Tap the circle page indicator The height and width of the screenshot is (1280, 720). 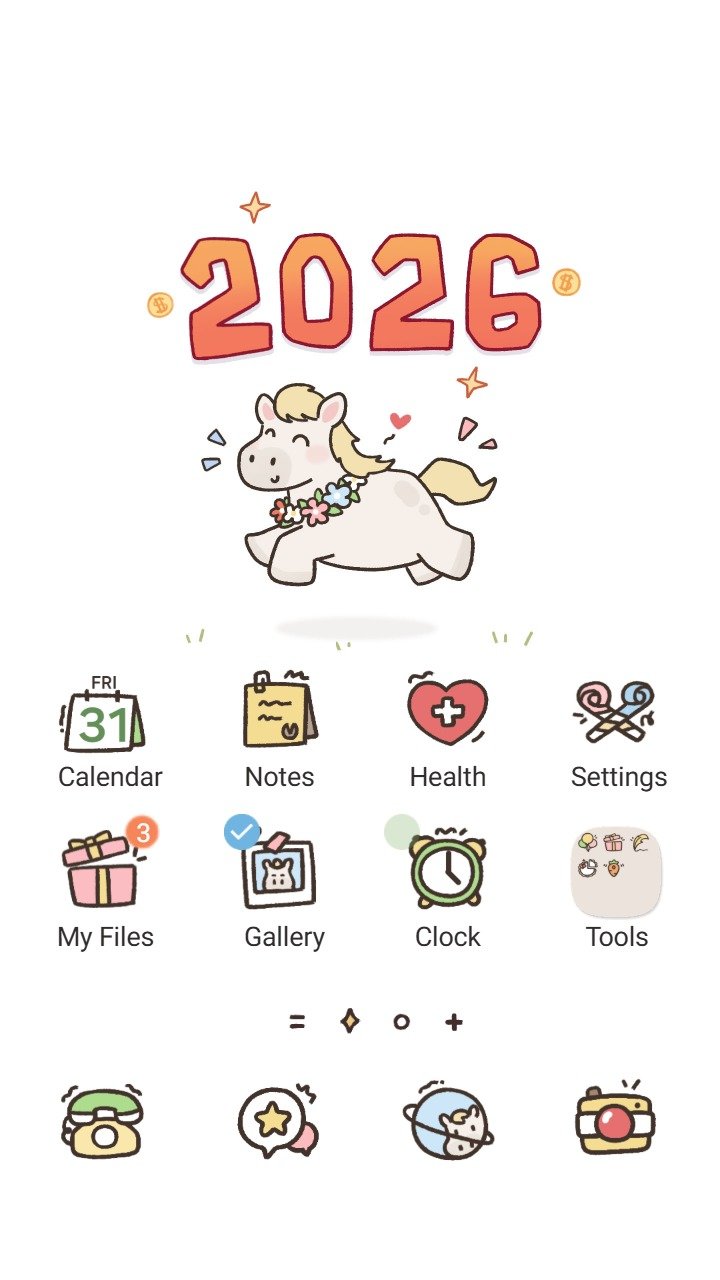pos(401,1022)
